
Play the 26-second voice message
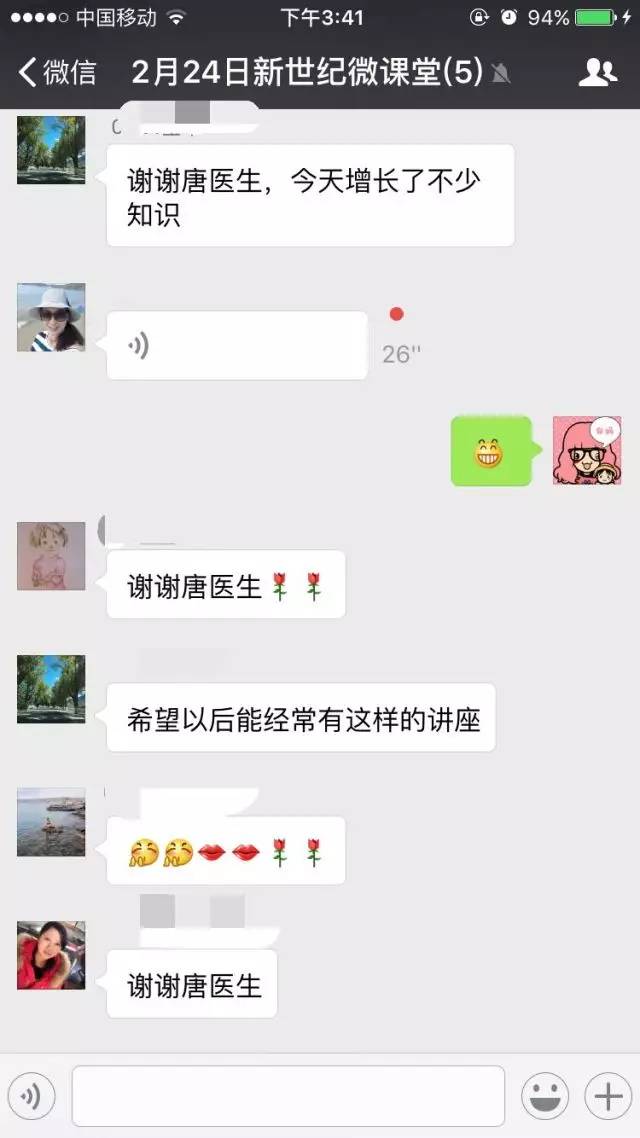coord(237,346)
